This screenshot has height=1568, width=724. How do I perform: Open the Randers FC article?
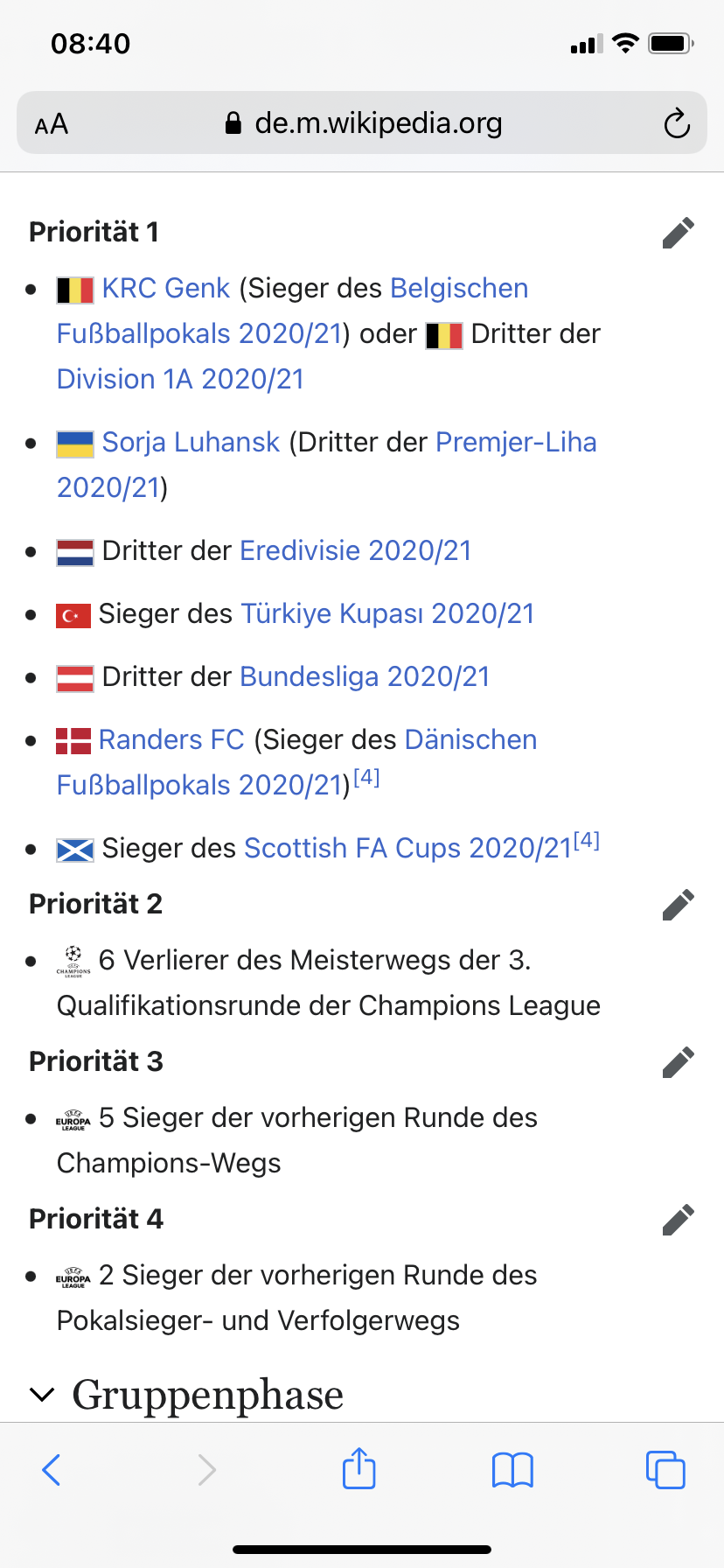coord(171,739)
